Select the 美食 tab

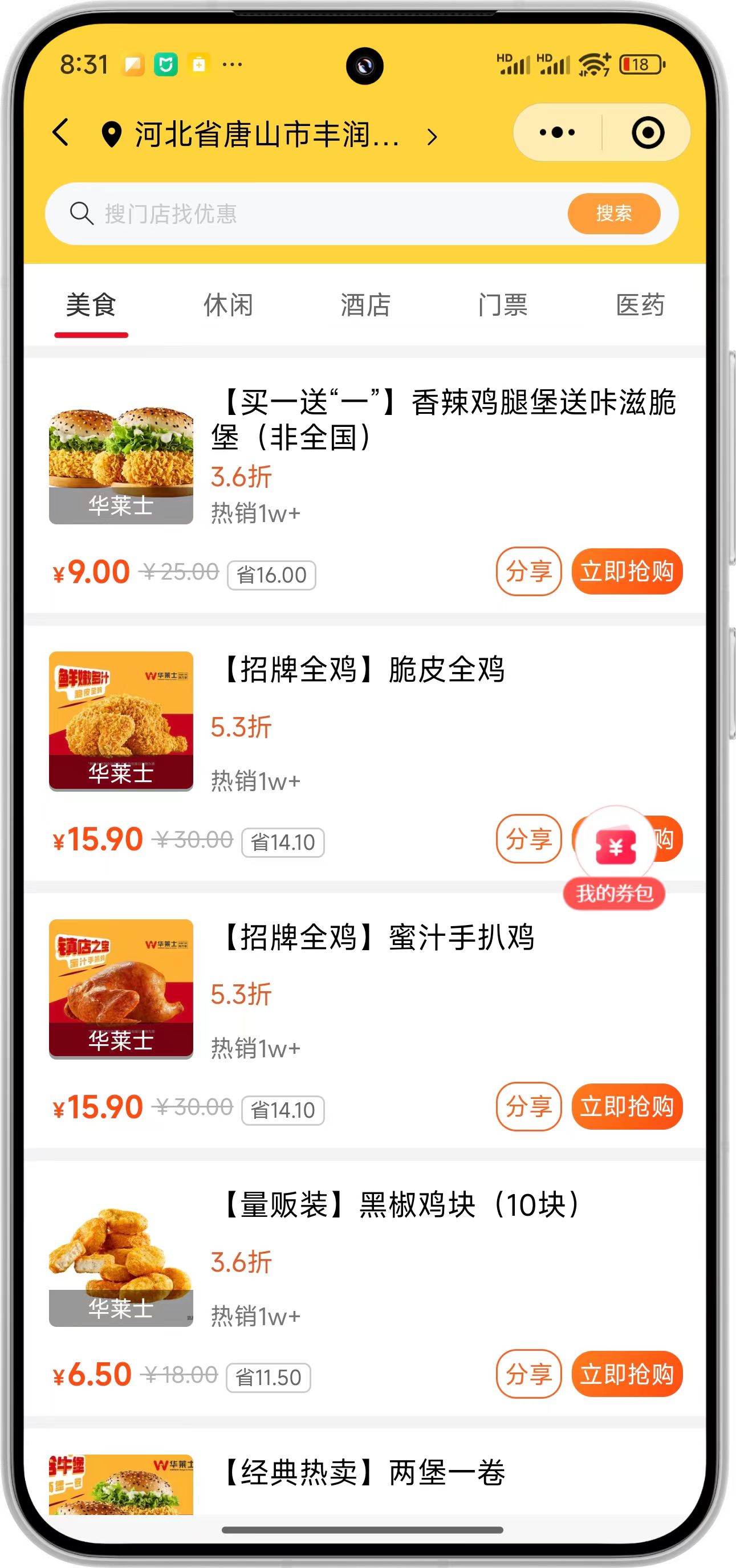[x=91, y=305]
